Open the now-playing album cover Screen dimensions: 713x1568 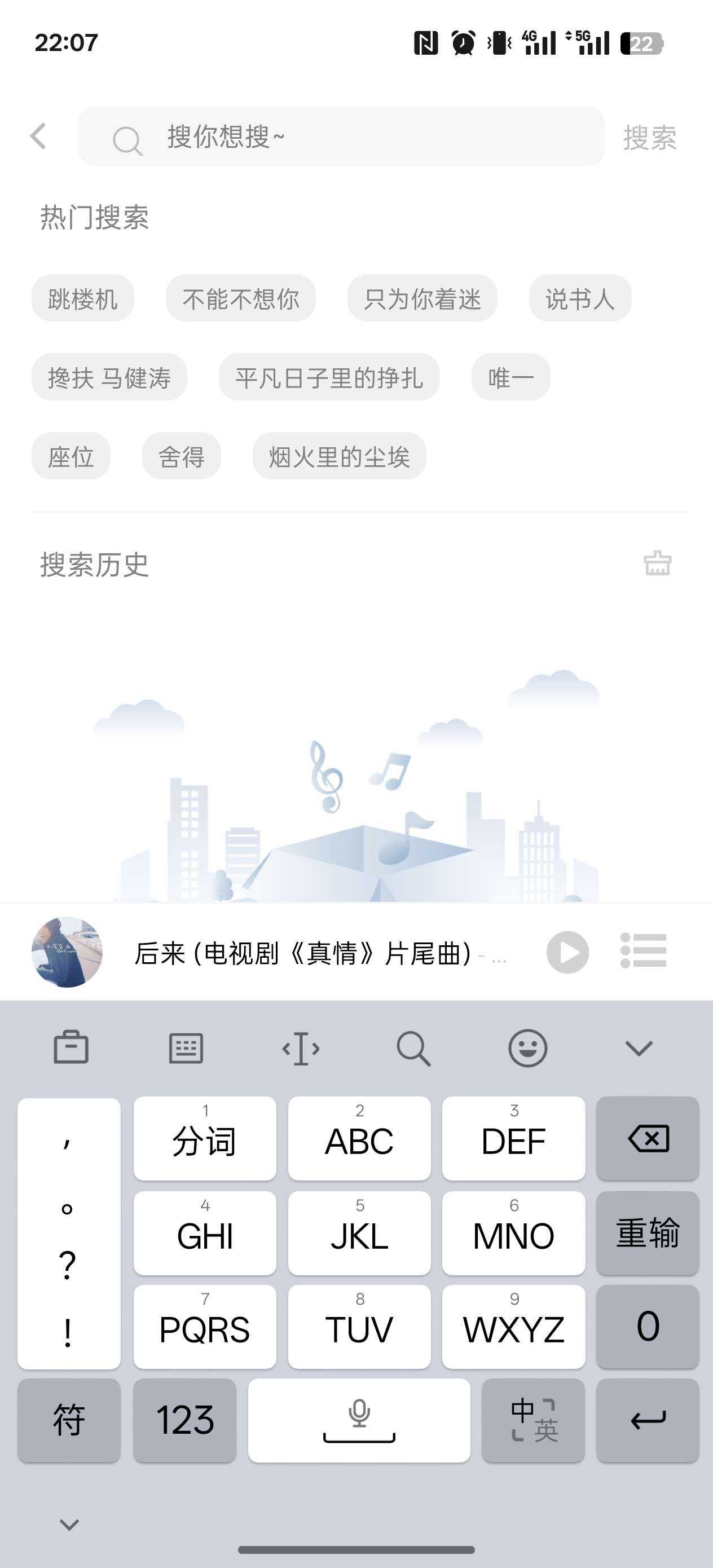click(67, 952)
